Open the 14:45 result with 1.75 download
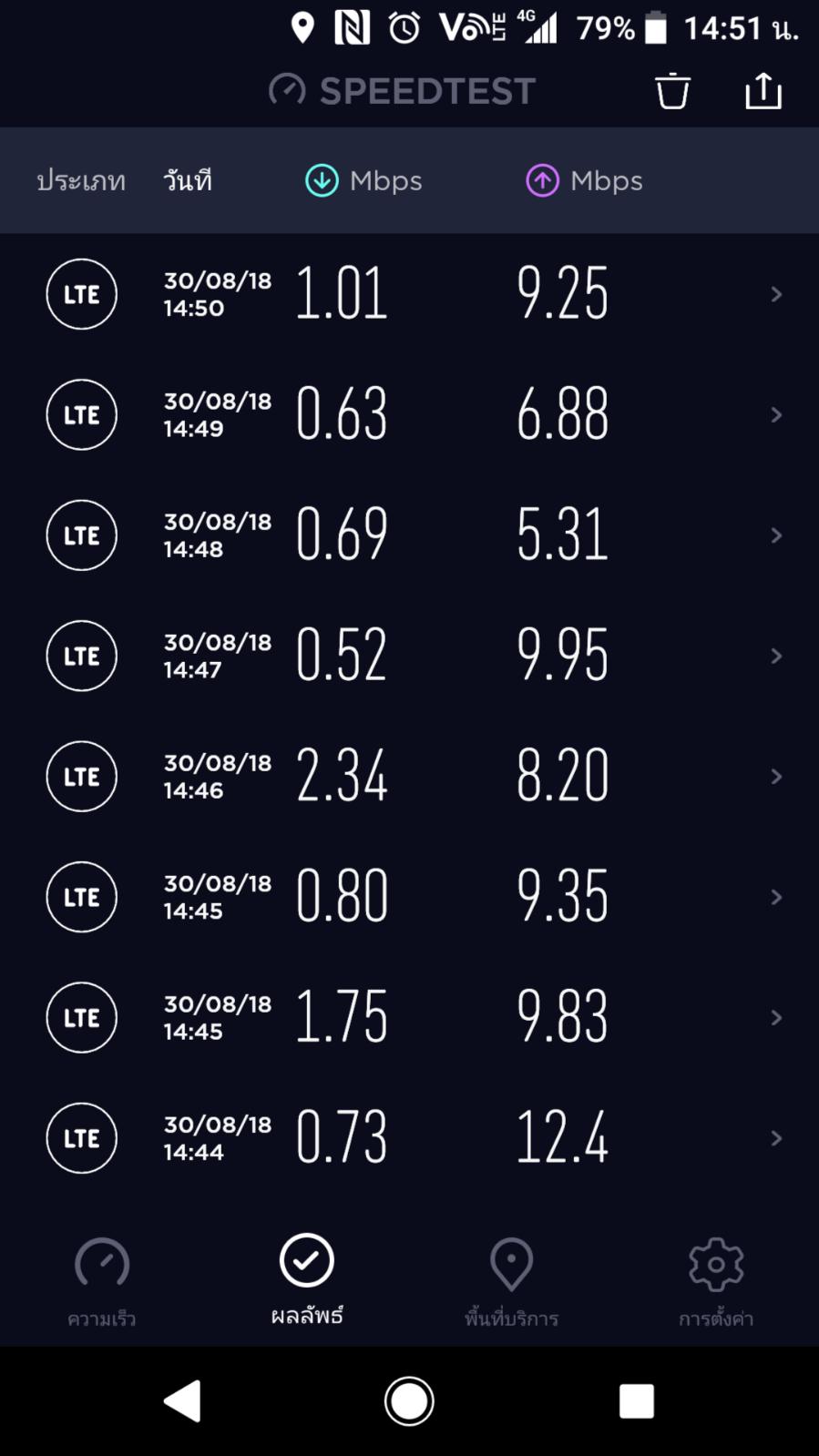Screen dimensions: 819x1456 coord(409,1017)
